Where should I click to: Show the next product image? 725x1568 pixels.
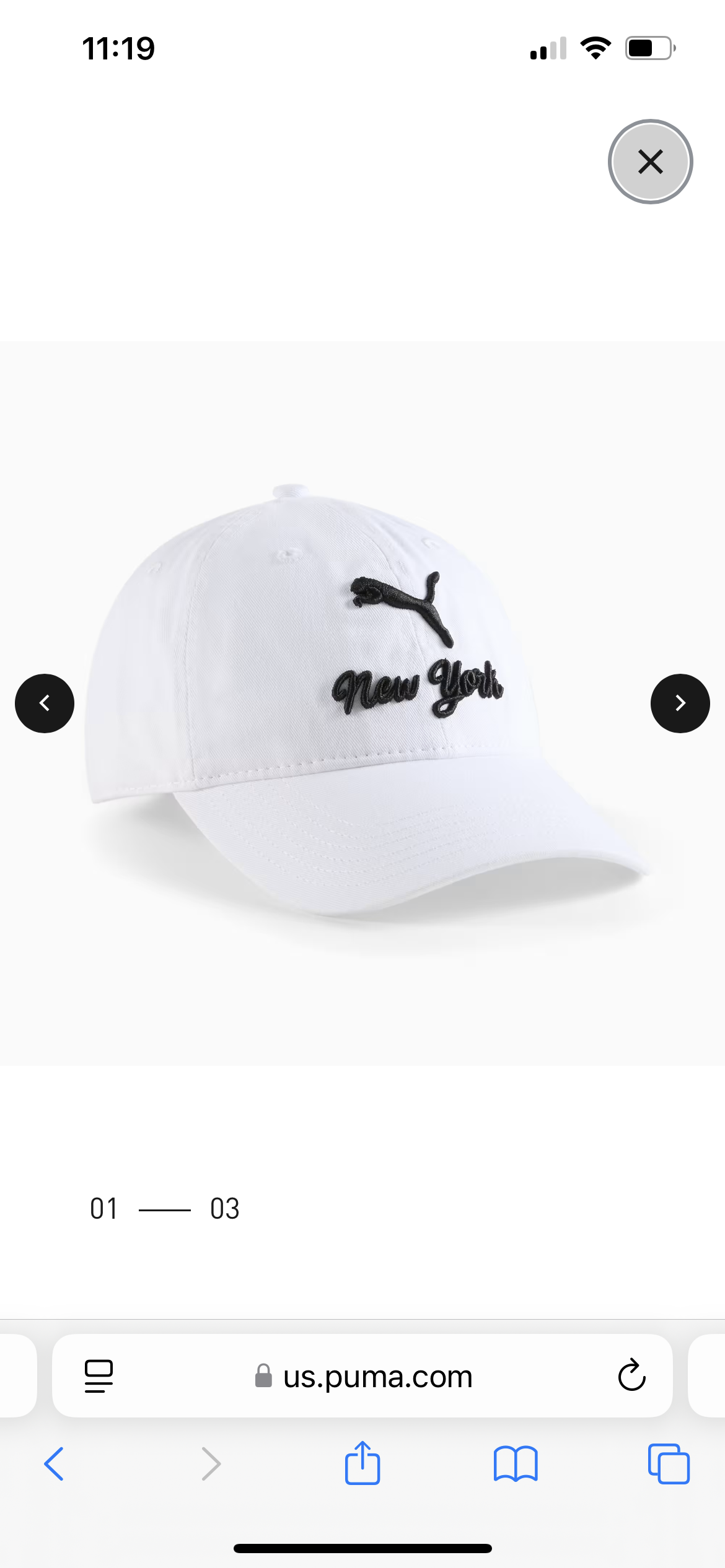(x=680, y=703)
